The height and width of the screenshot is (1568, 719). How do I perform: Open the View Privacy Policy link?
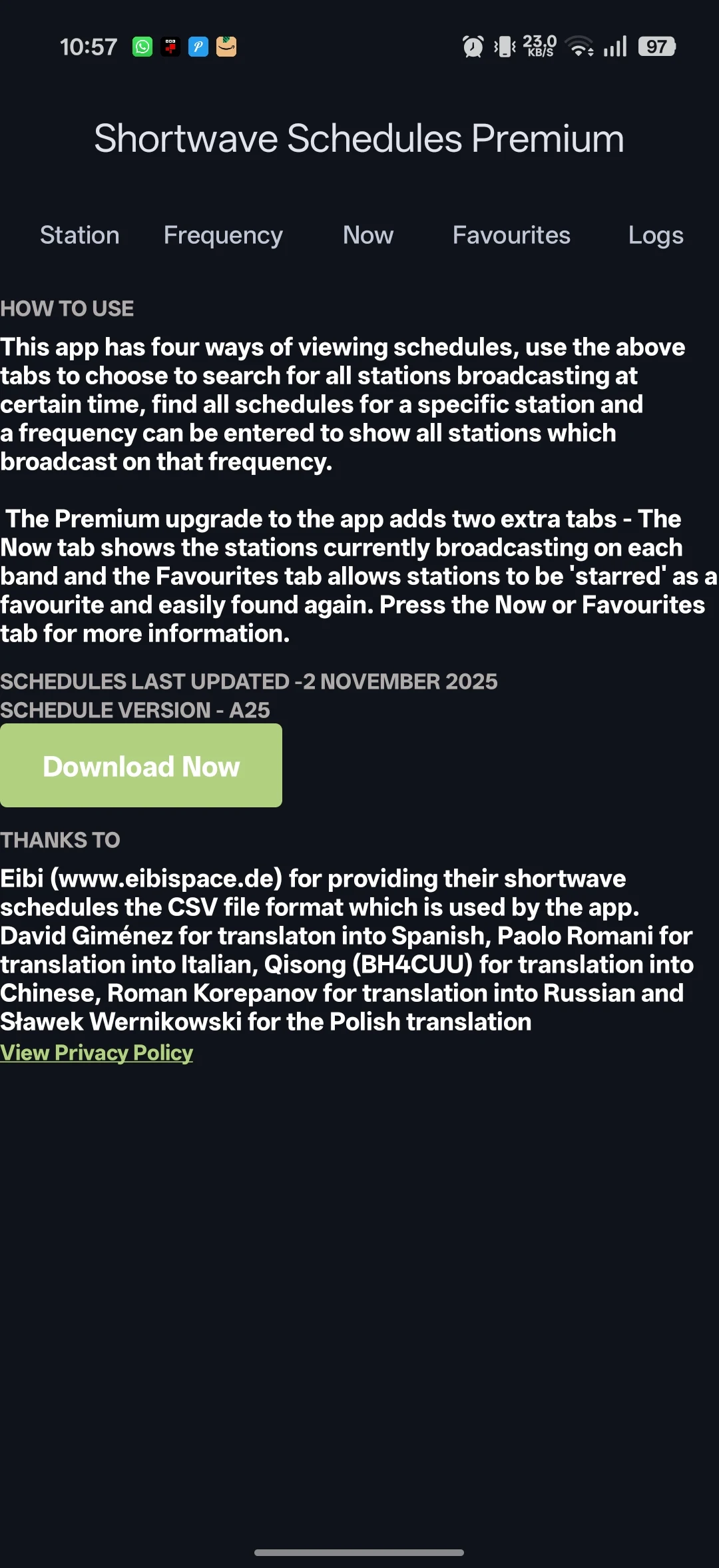[x=97, y=1052]
